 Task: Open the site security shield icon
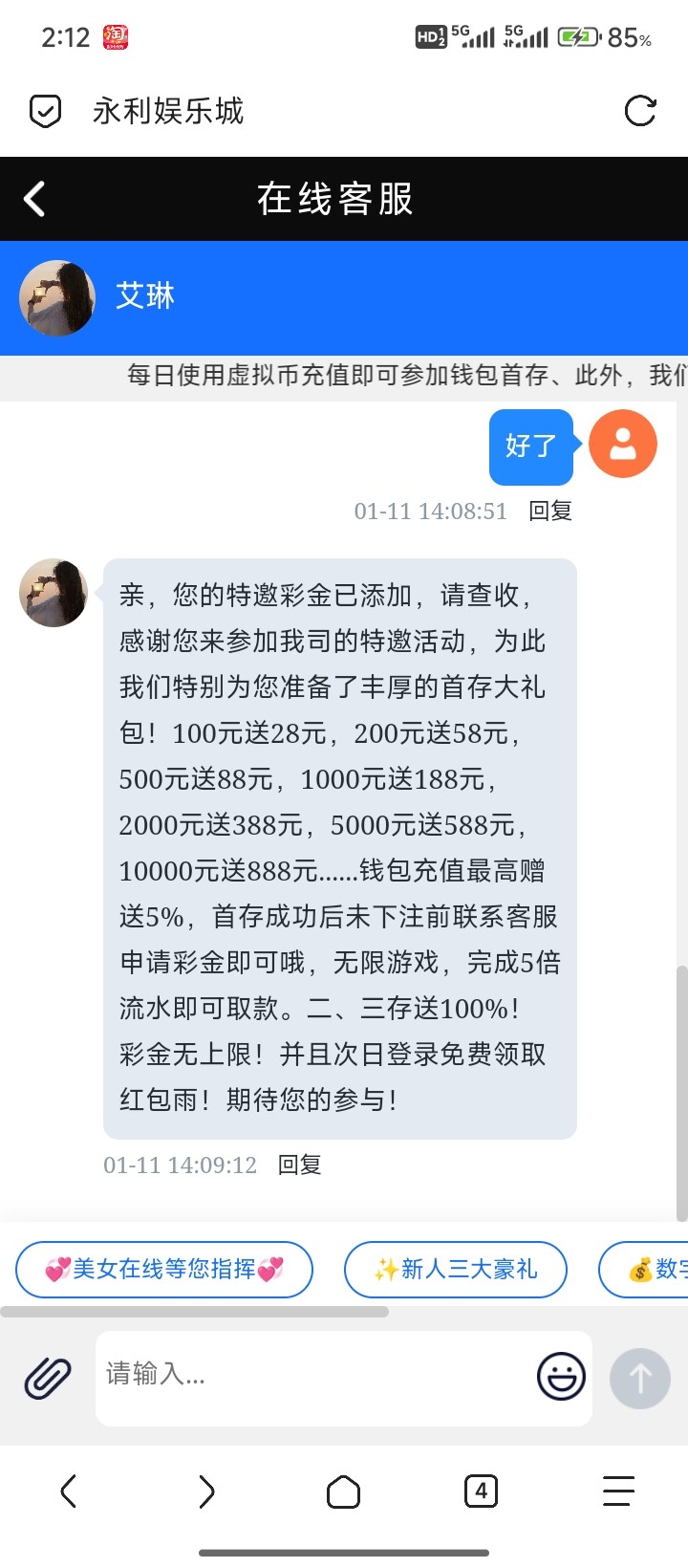click(45, 111)
